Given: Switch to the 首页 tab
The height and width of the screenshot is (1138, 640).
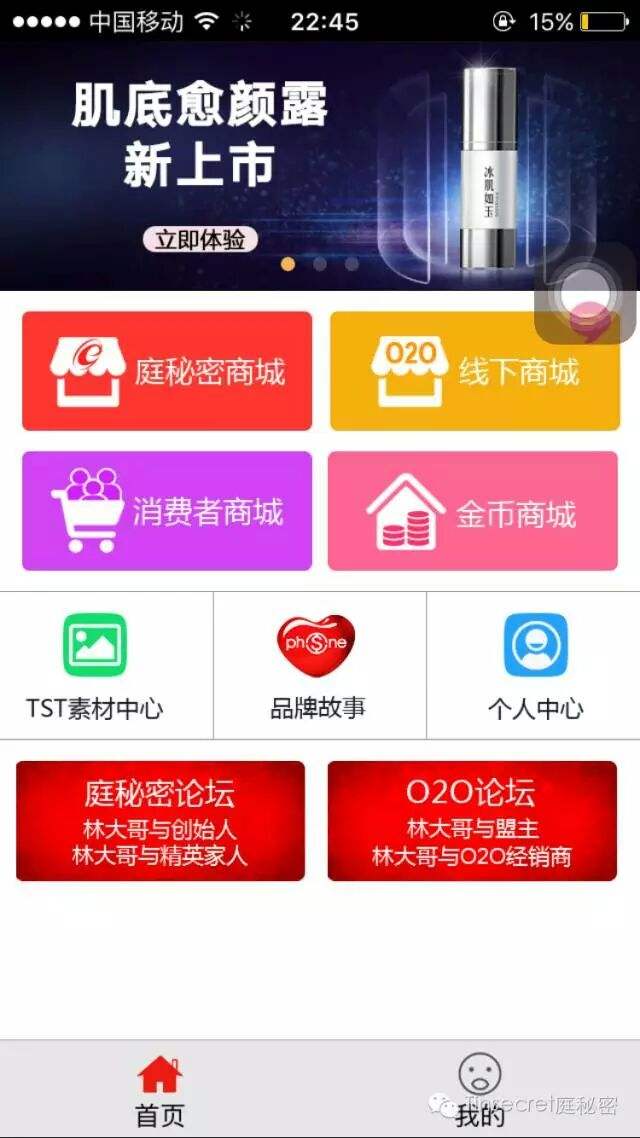Looking at the screenshot, I should coord(160,1090).
